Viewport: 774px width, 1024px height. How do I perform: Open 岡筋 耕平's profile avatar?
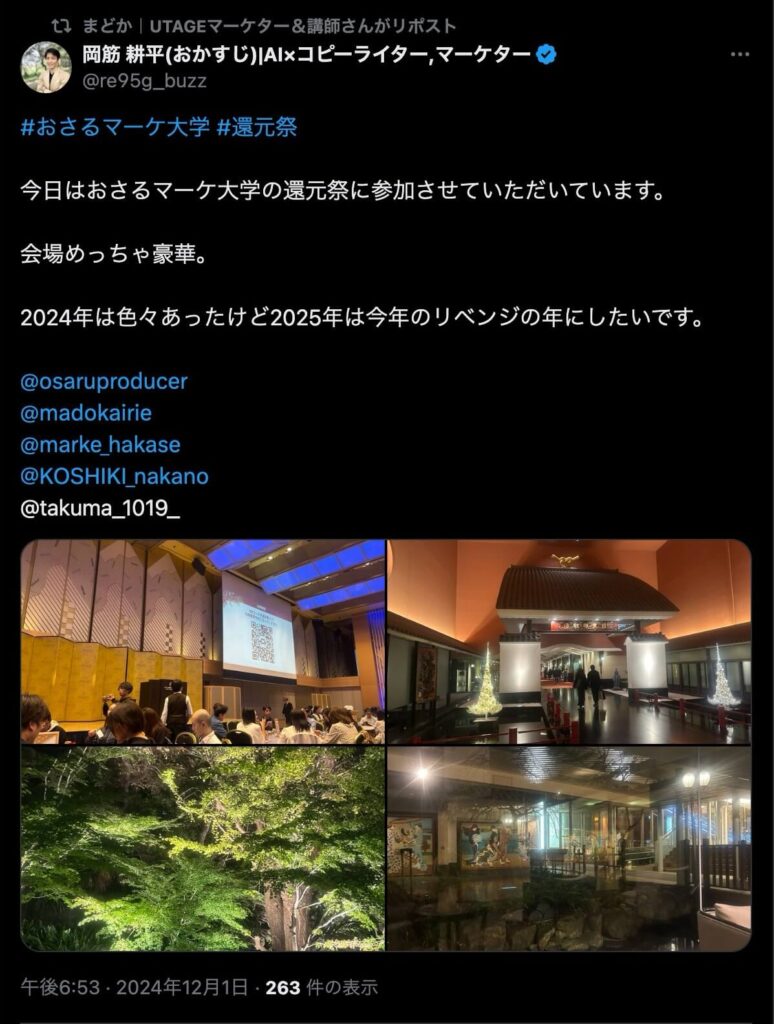46,67
